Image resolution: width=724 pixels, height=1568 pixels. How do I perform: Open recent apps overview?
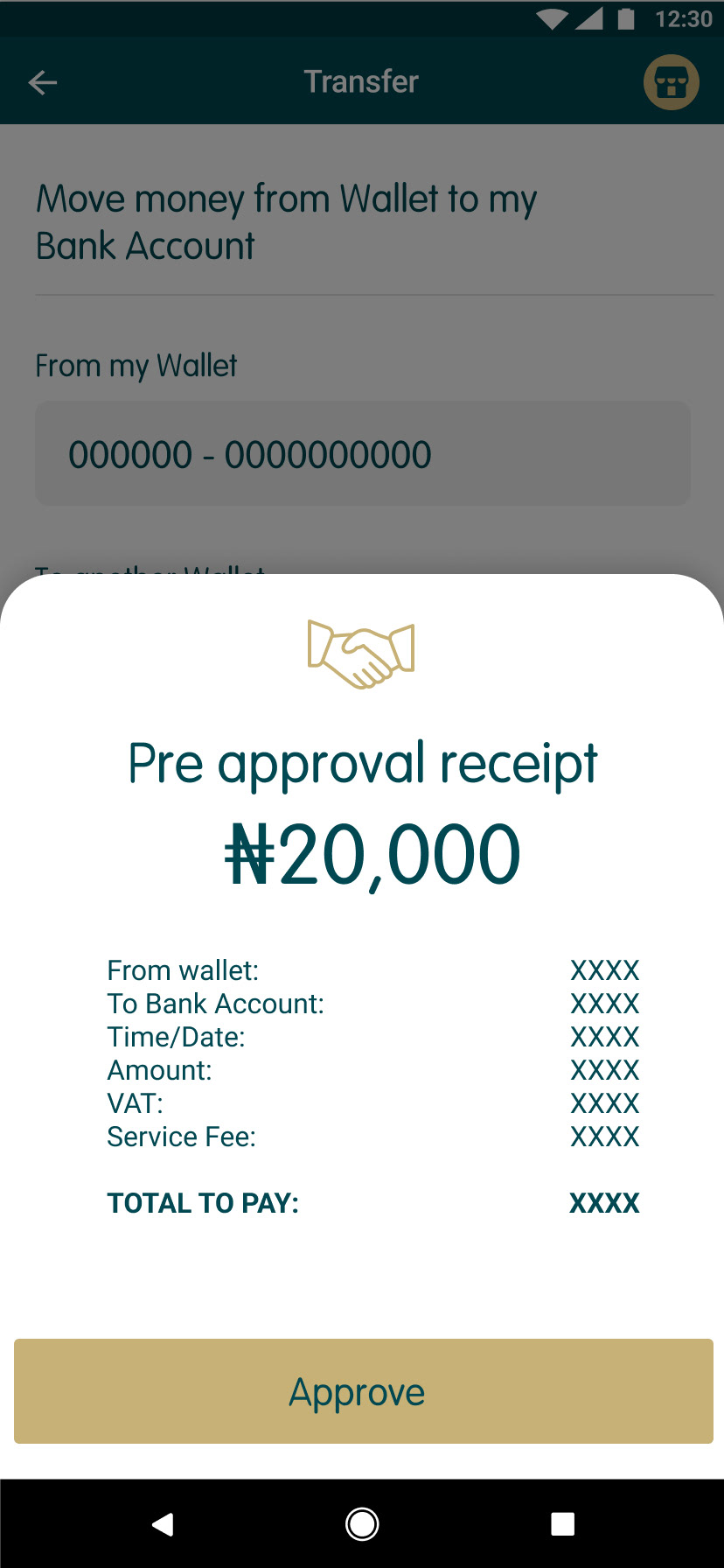click(x=562, y=1524)
